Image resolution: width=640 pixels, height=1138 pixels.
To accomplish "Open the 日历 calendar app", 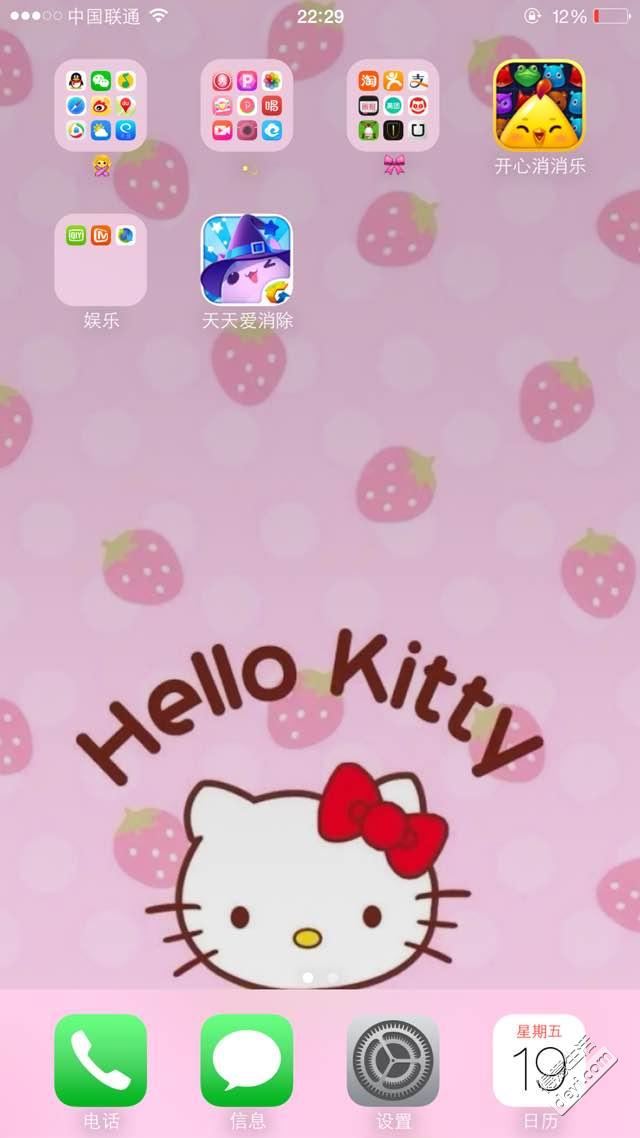I will click(x=539, y=1060).
